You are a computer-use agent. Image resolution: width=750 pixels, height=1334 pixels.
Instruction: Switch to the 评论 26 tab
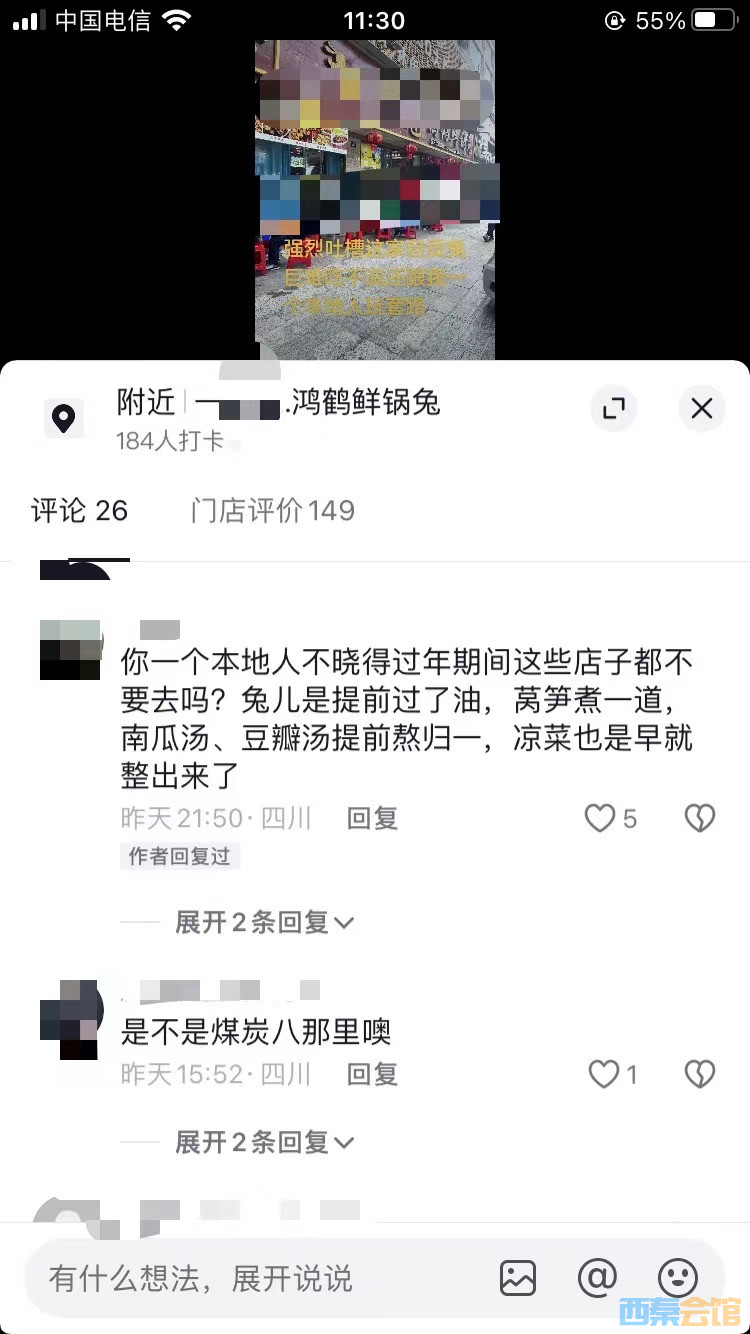(x=80, y=510)
